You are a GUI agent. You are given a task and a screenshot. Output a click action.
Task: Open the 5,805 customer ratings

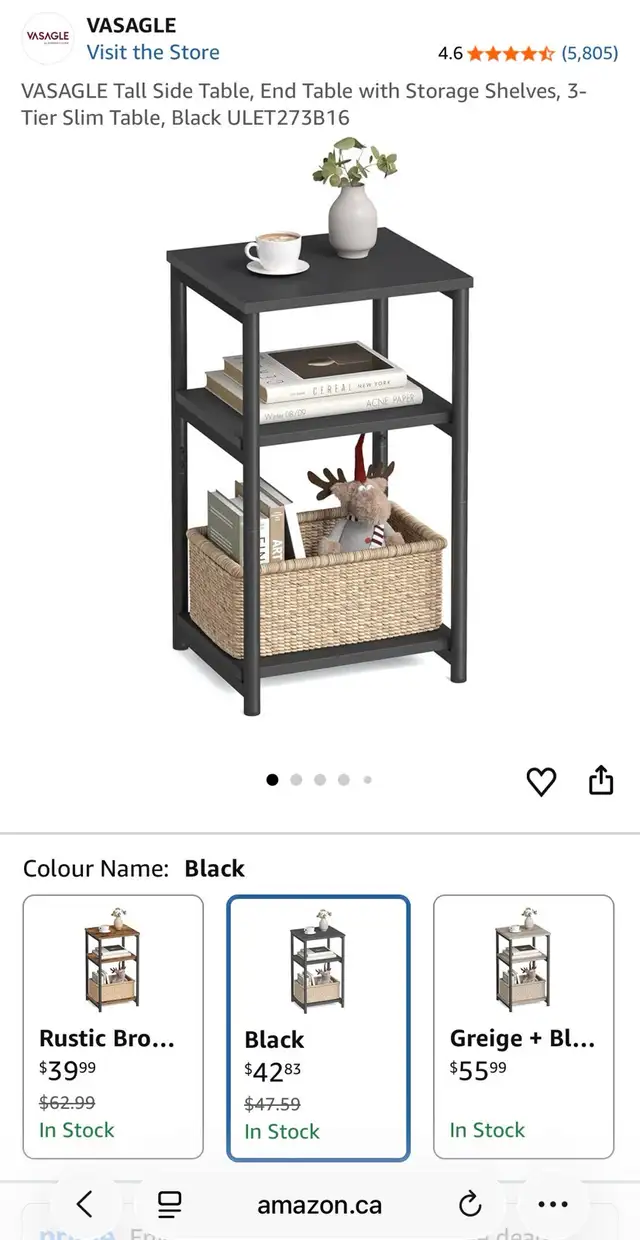(589, 52)
